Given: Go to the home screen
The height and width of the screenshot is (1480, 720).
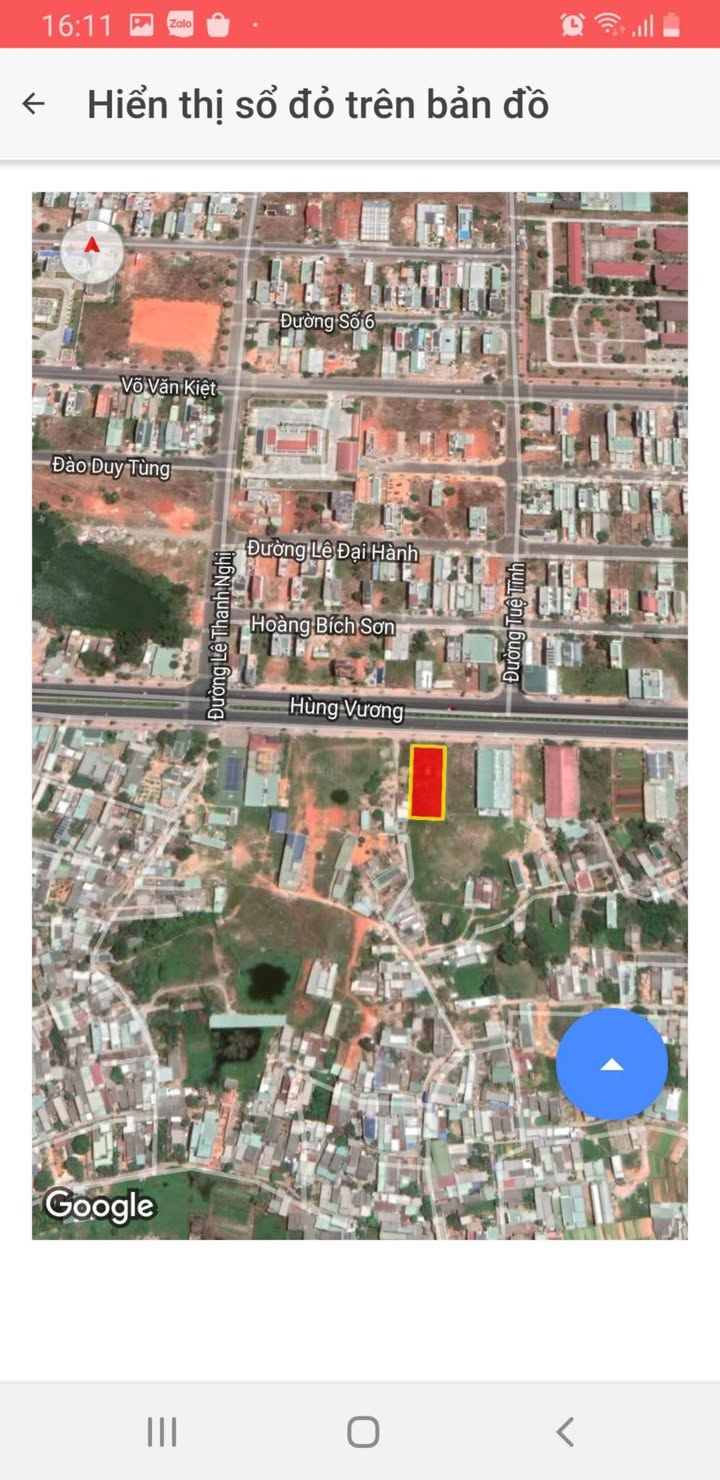Looking at the screenshot, I should click(363, 1432).
